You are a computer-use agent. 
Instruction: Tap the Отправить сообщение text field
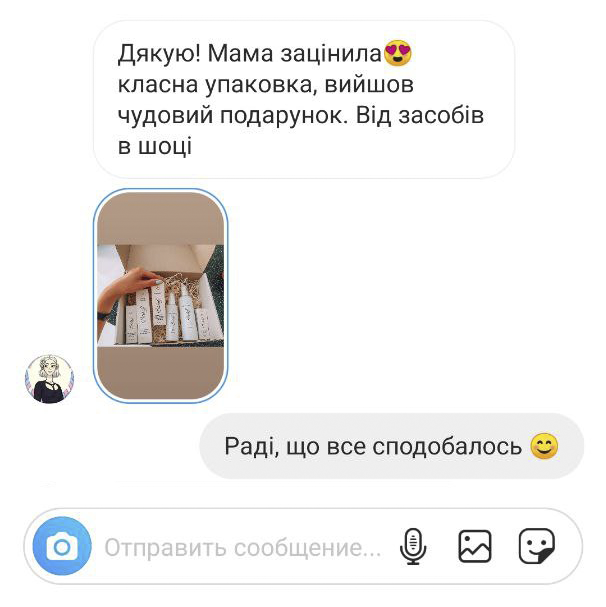click(x=243, y=548)
